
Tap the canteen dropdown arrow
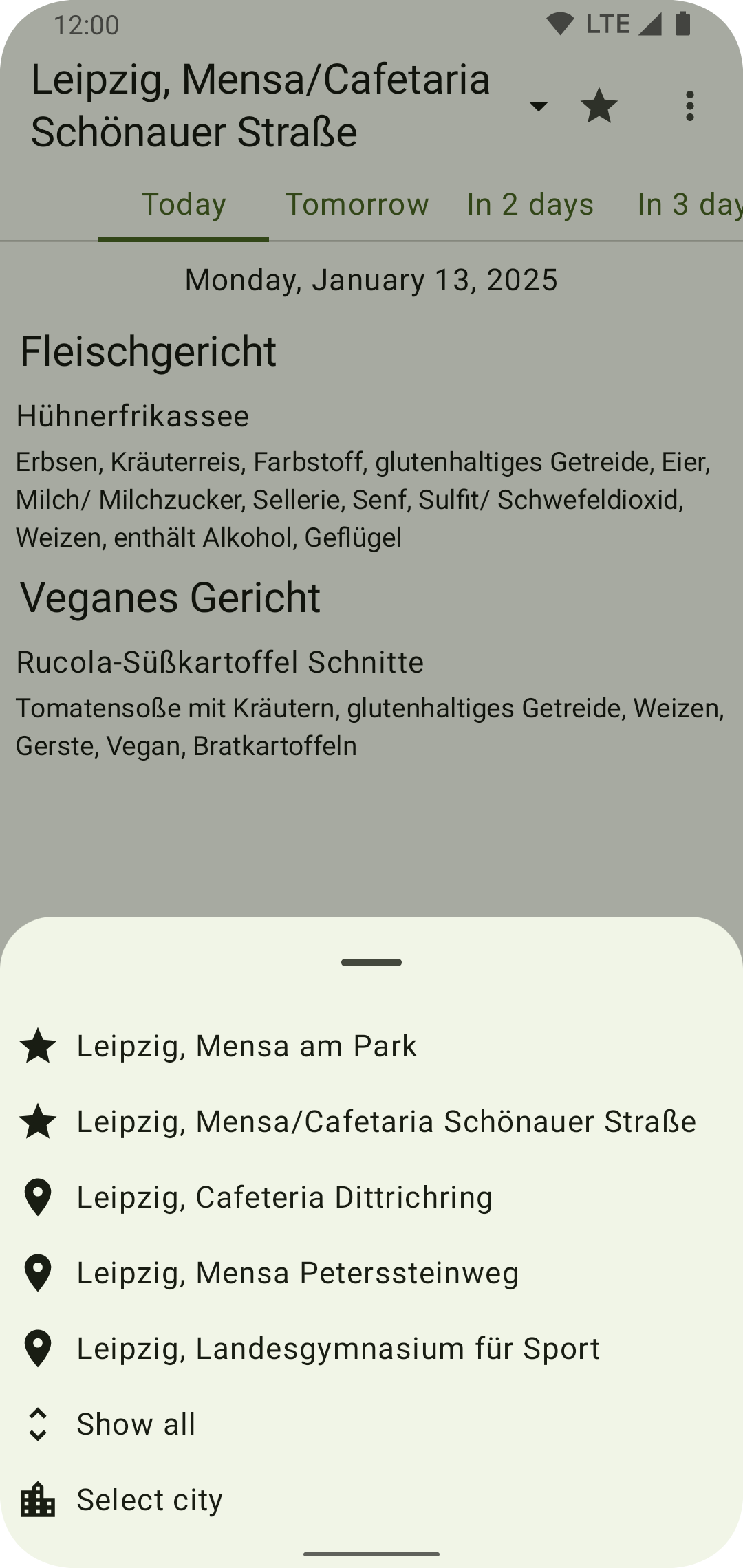pos(538,106)
